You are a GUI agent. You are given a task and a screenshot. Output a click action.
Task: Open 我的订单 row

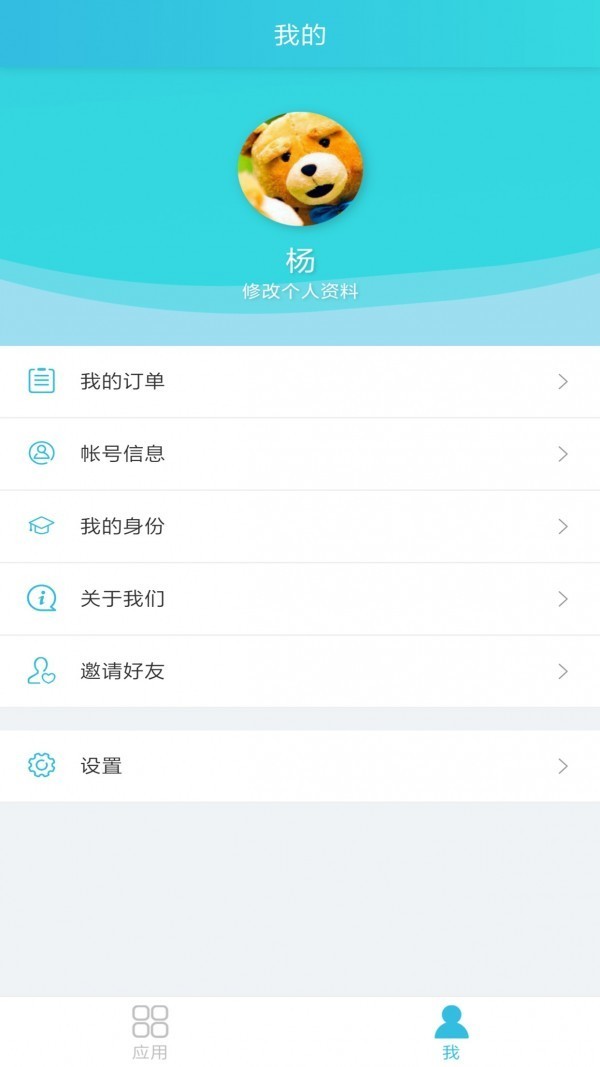[x=300, y=381]
